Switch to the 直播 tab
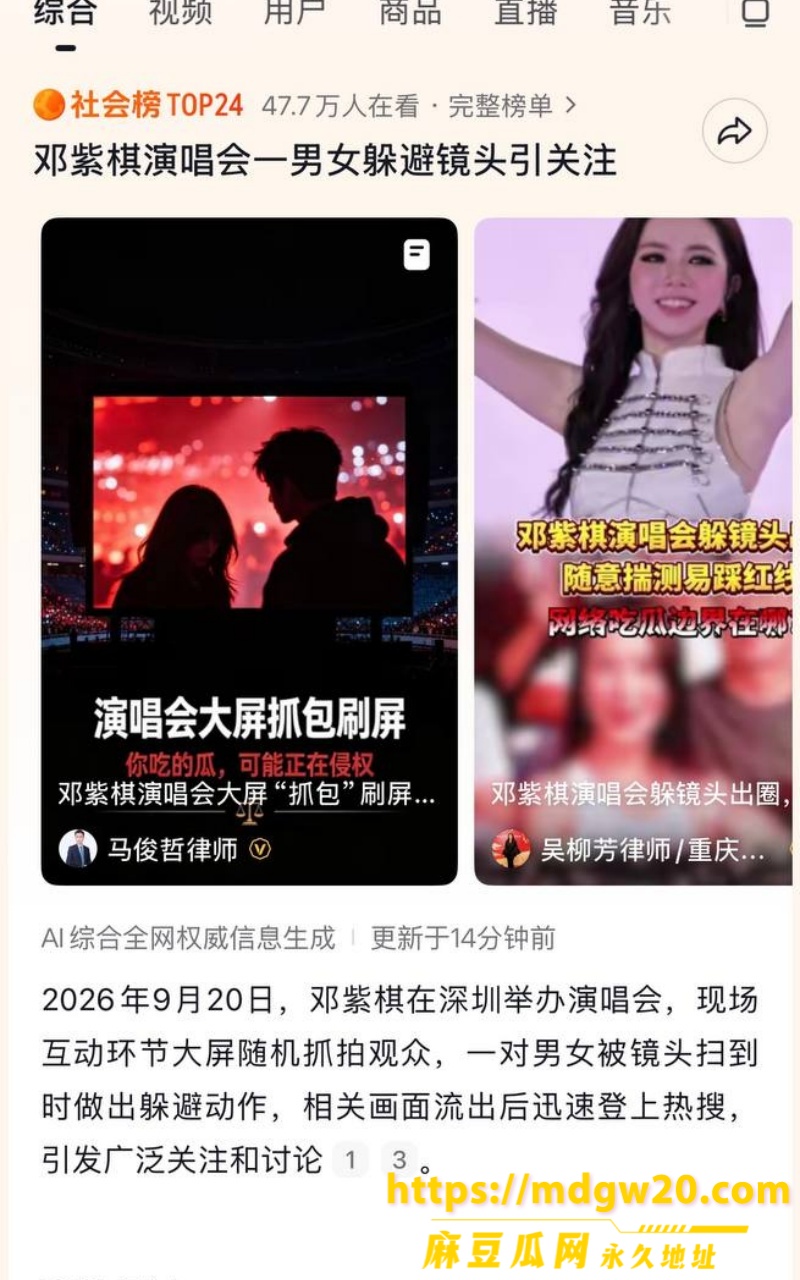Screen dimensions: 800x1280 click(x=525, y=12)
